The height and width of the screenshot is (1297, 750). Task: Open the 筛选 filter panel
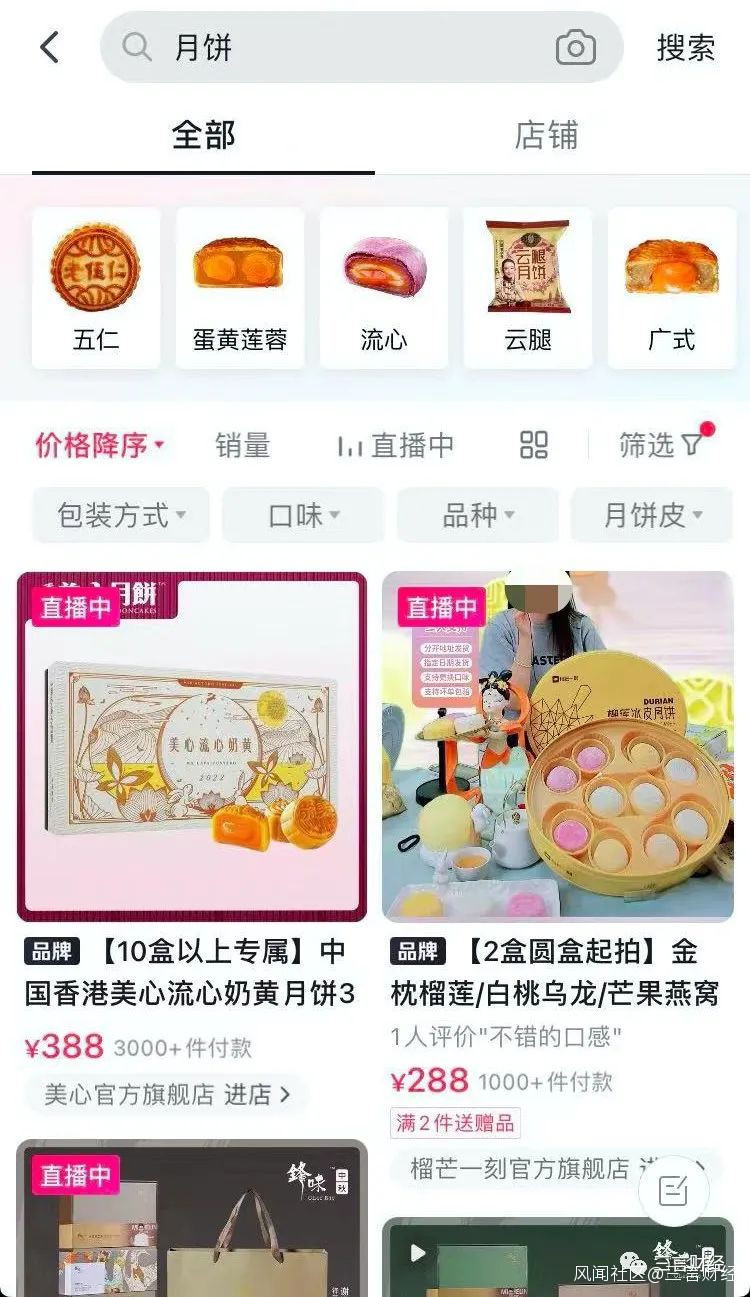point(661,445)
